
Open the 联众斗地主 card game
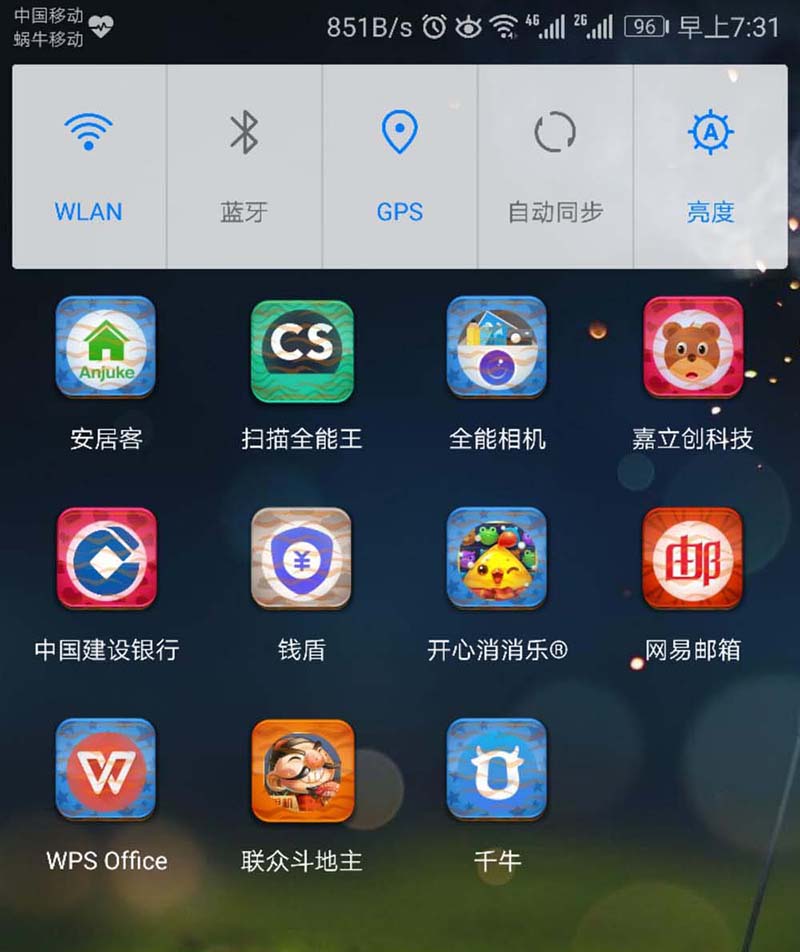tap(302, 770)
